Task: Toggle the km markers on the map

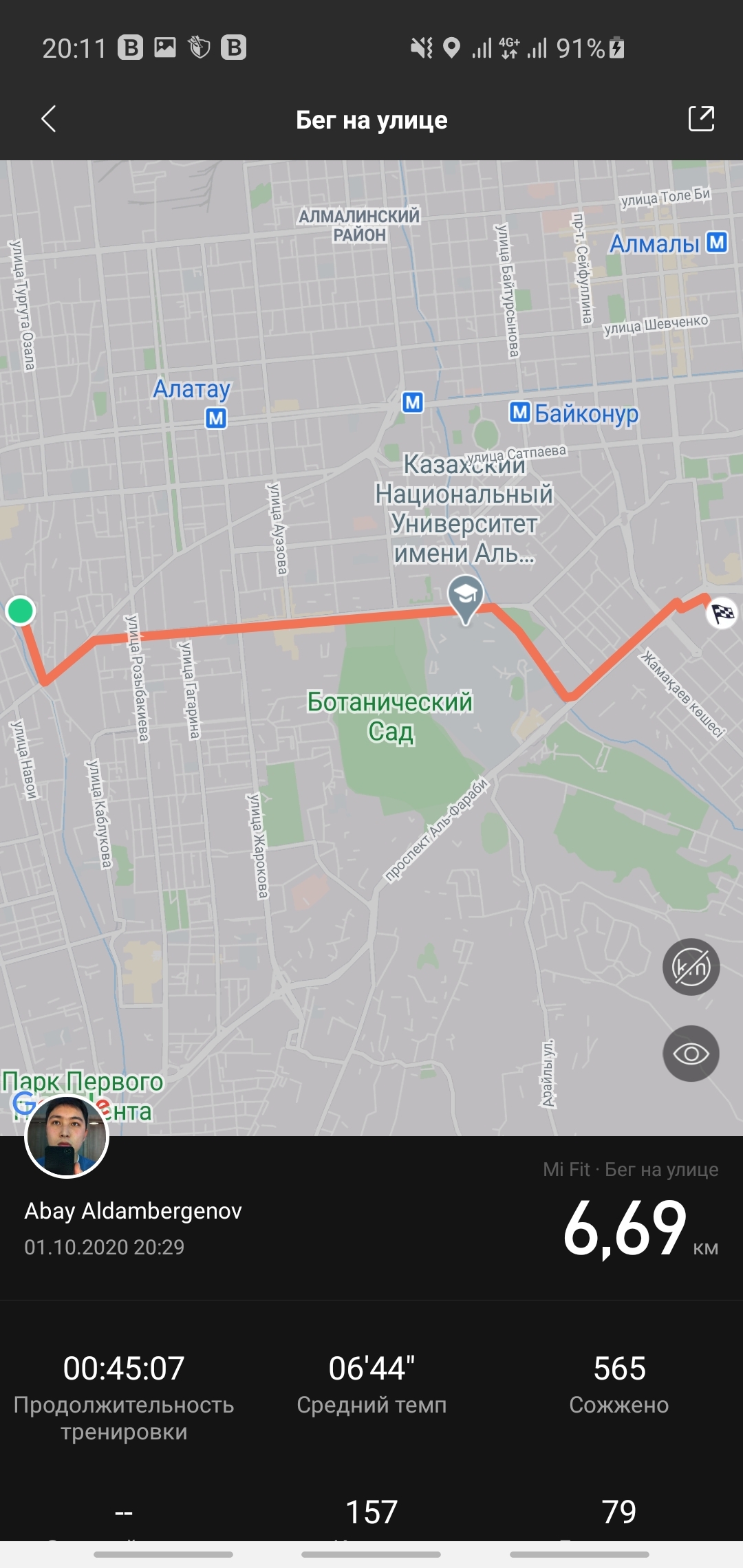Action: tap(691, 967)
